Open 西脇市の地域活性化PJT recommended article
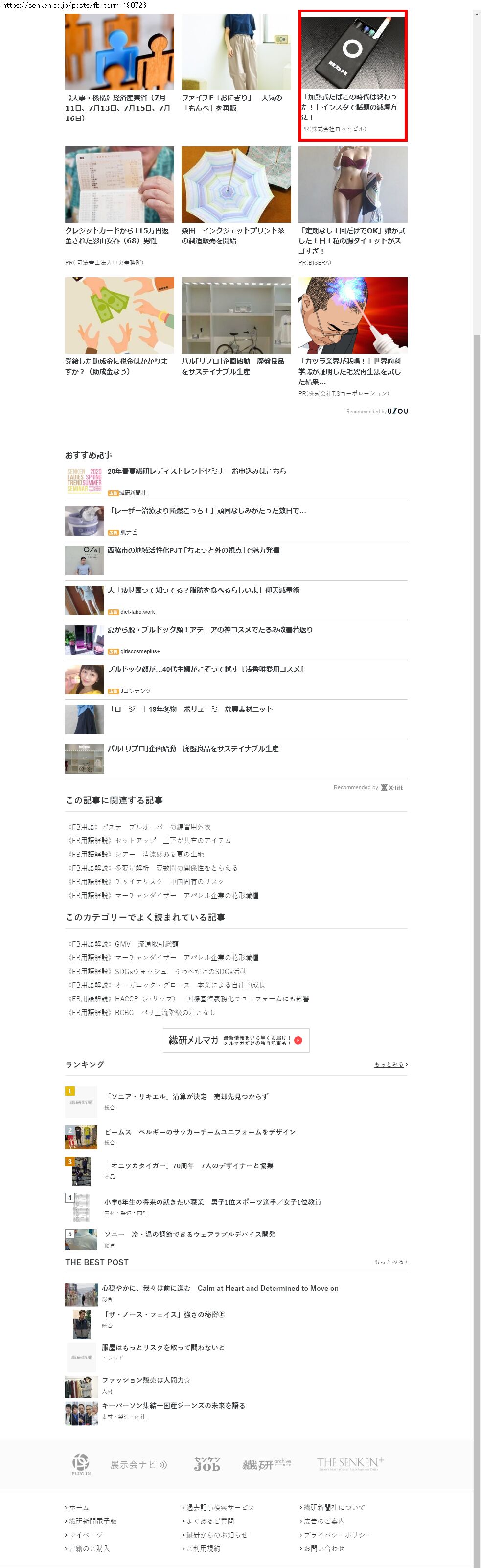The image size is (481, 1568). point(193,550)
